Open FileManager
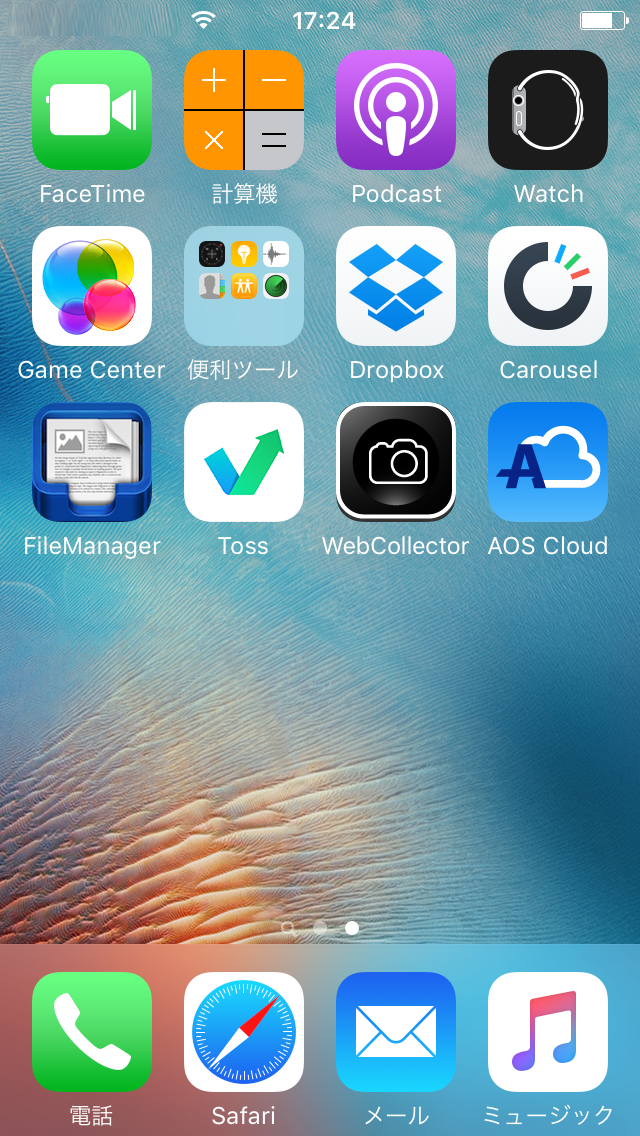The height and width of the screenshot is (1136, 640). click(92, 462)
